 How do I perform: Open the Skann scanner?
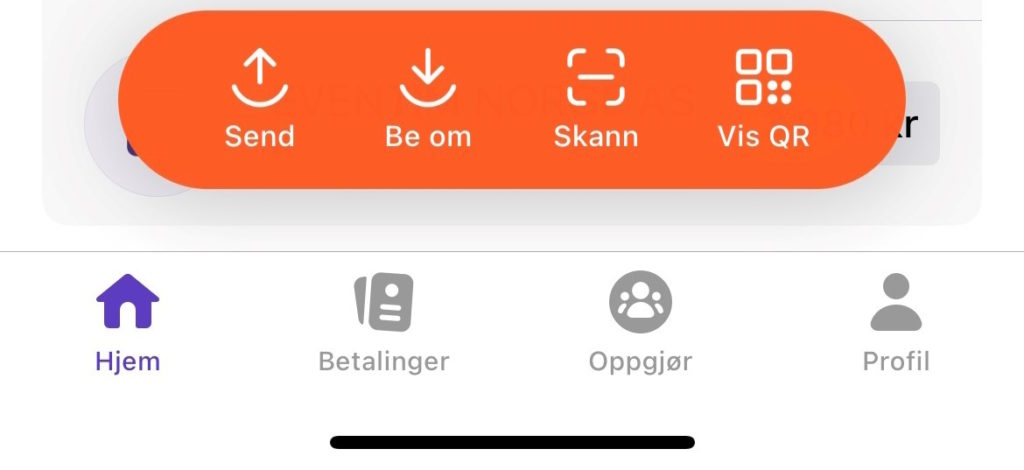coord(596,99)
